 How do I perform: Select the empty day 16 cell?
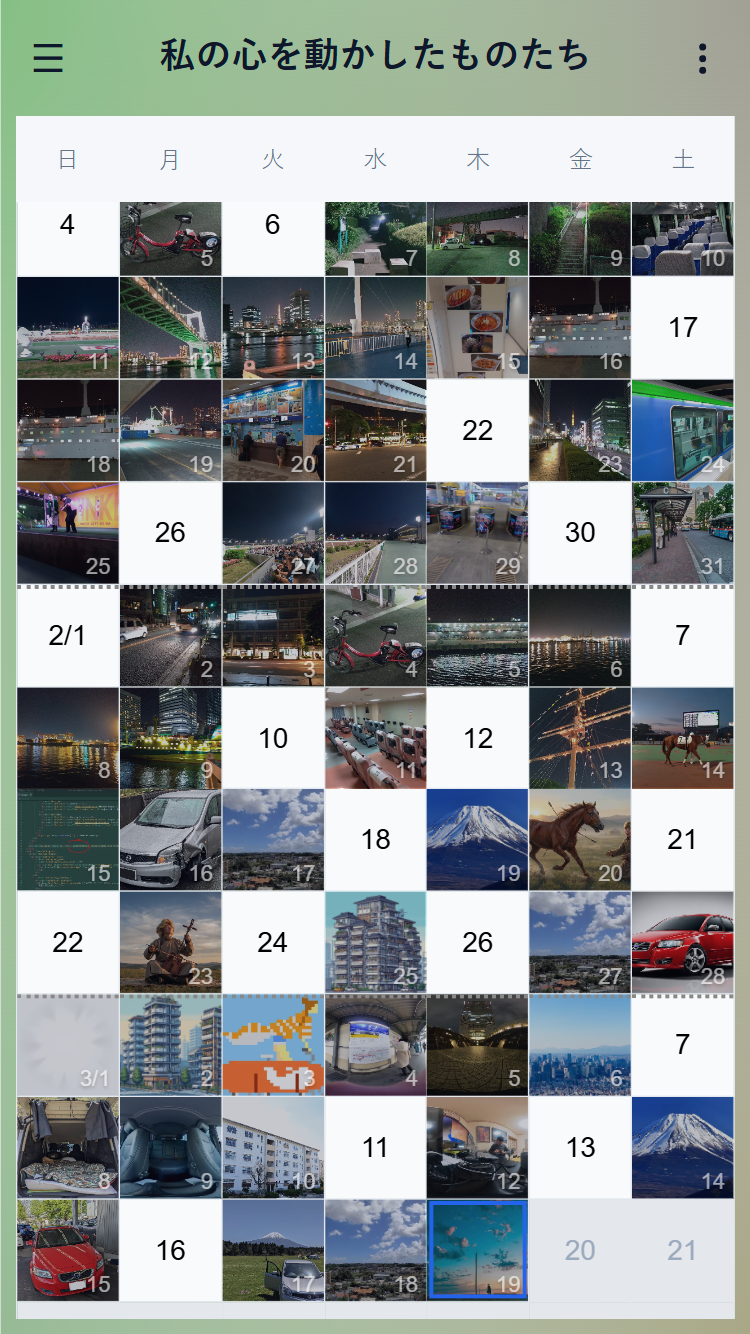[170, 1250]
